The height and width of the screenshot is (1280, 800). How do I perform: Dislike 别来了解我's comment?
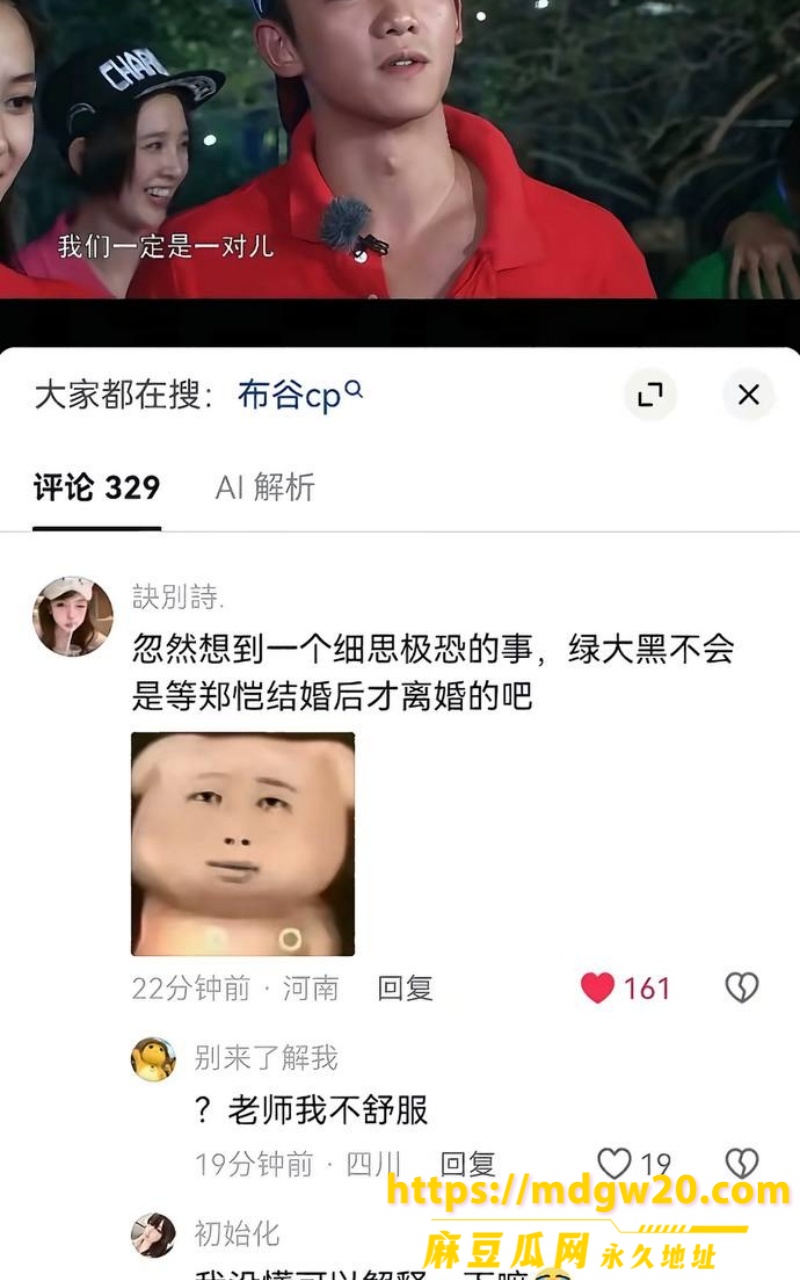point(742,1164)
